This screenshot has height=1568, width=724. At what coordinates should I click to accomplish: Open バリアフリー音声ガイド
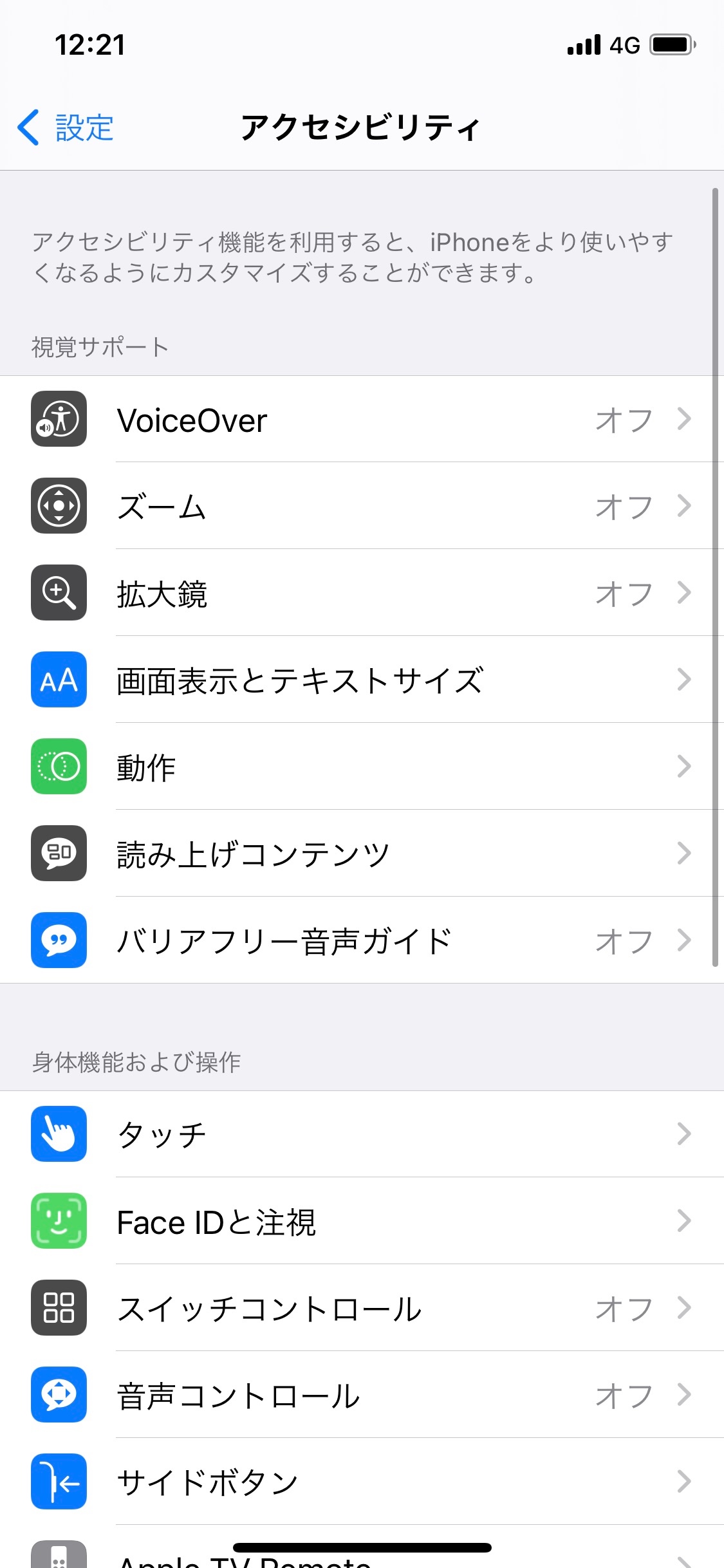360,941
